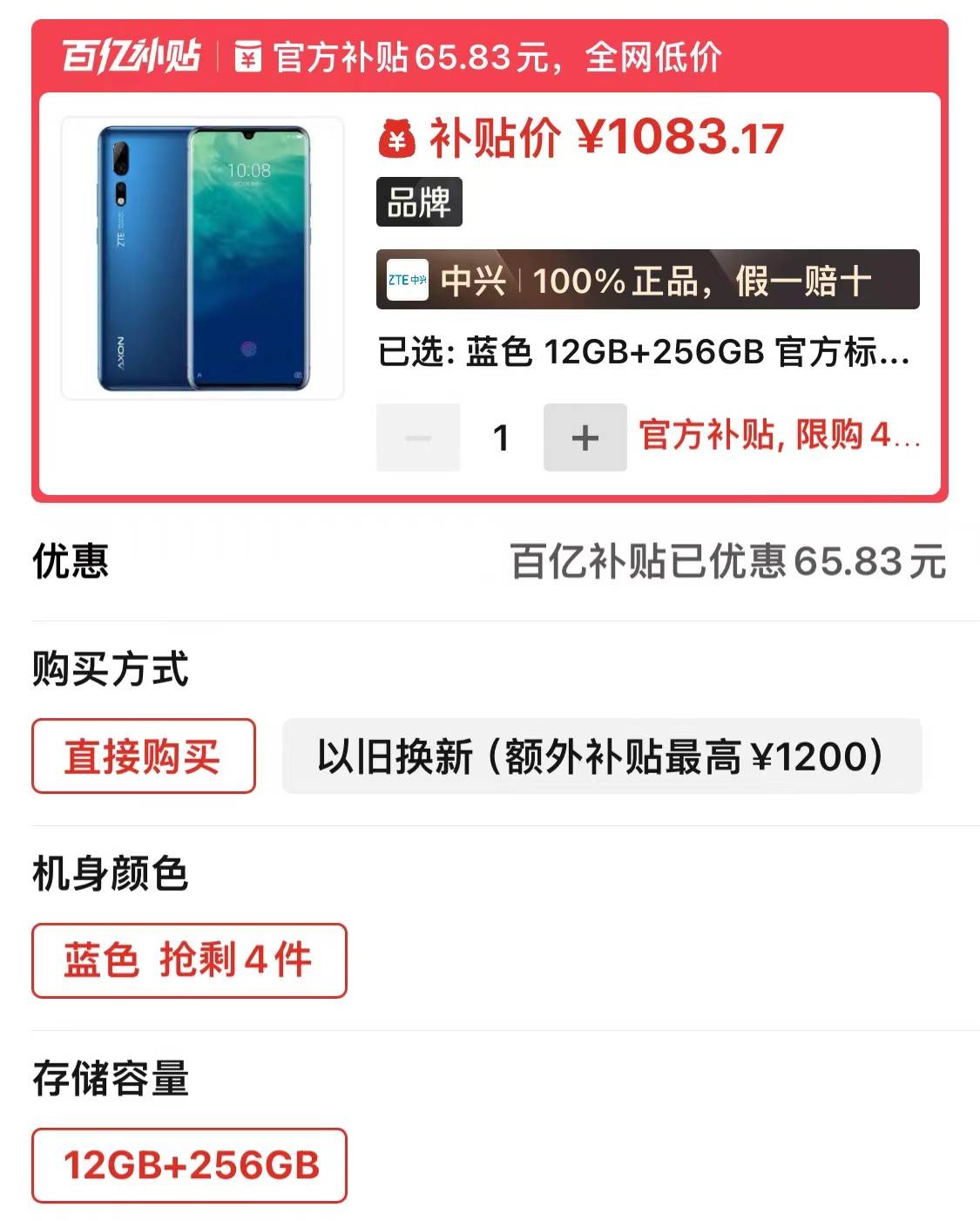The width and height of the screenshot is (980, 1221).
Task: Open the ZTE phone product image
Action: 203,259
